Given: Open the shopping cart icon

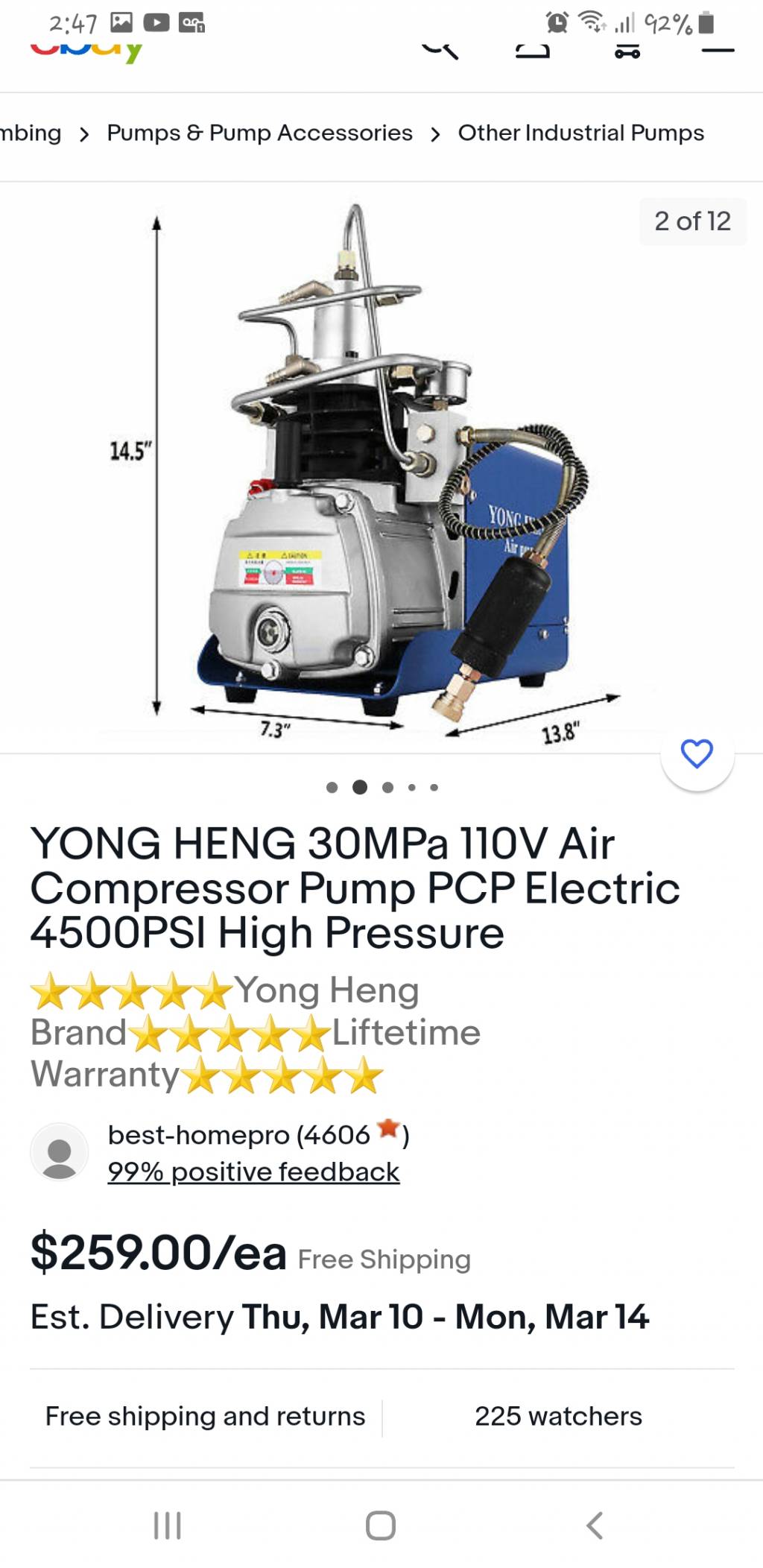Looking at the screenshot, I should (x=627, y=51).
